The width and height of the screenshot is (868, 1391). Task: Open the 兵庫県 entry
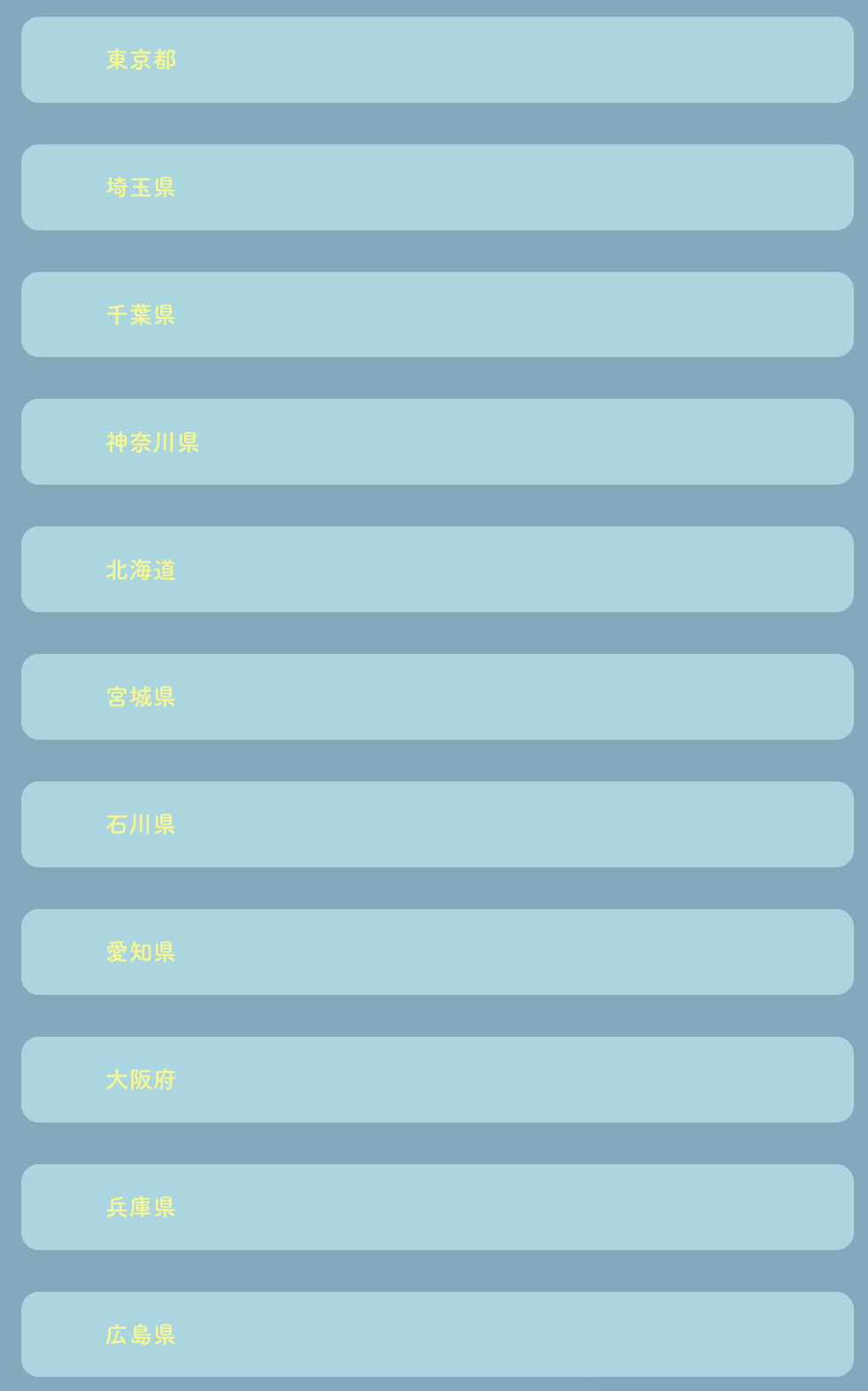pos(438,1207)
